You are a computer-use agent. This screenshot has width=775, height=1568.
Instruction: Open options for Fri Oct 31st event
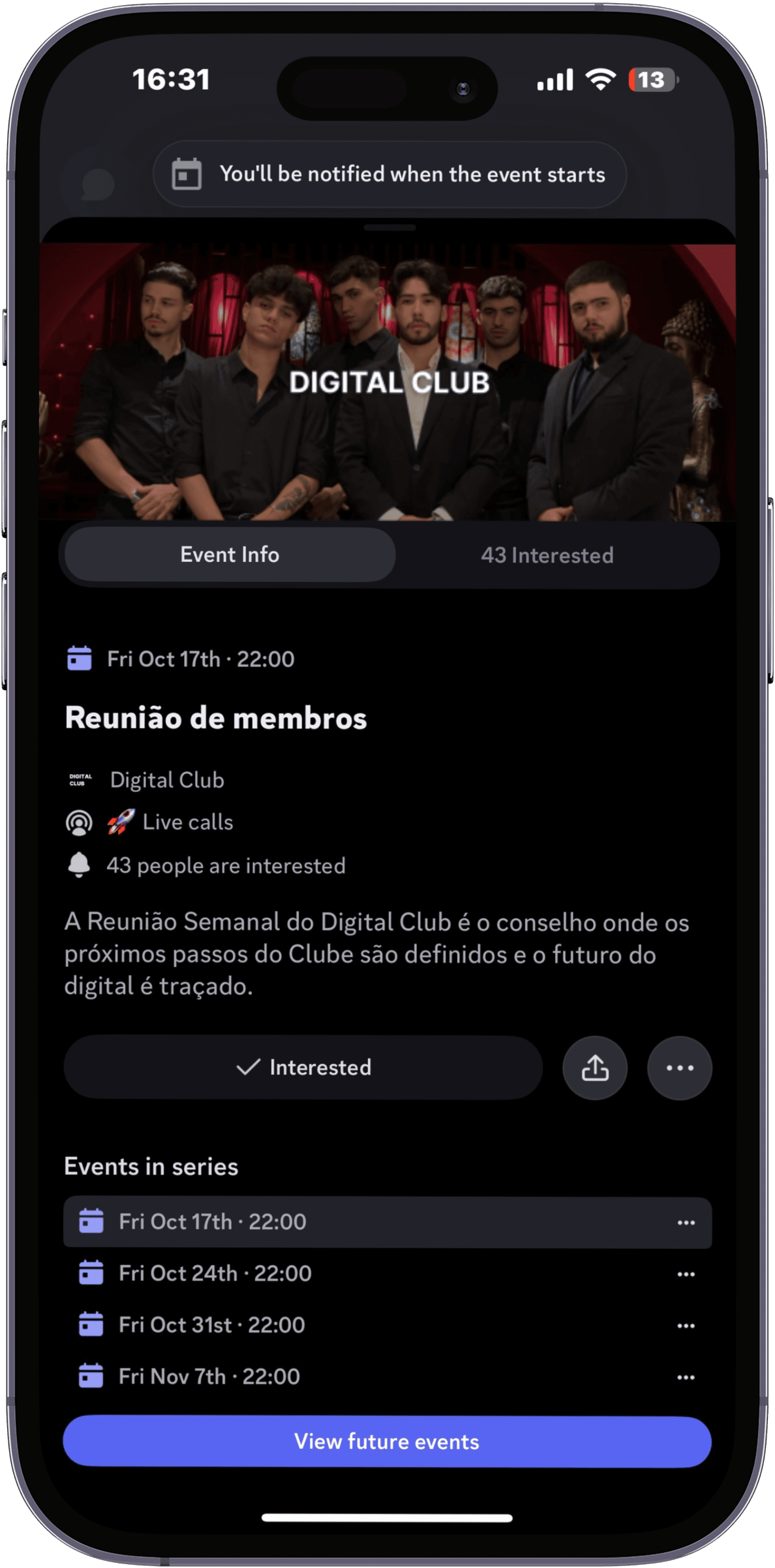(686, 1325)
